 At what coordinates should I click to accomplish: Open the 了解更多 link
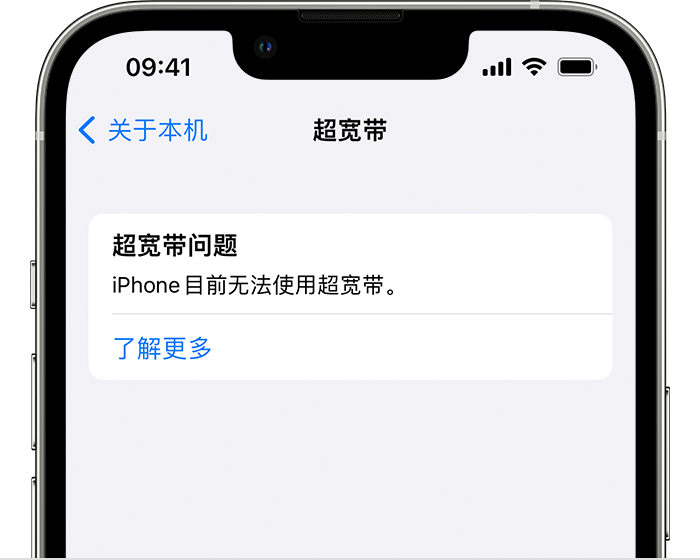(163, 348)
